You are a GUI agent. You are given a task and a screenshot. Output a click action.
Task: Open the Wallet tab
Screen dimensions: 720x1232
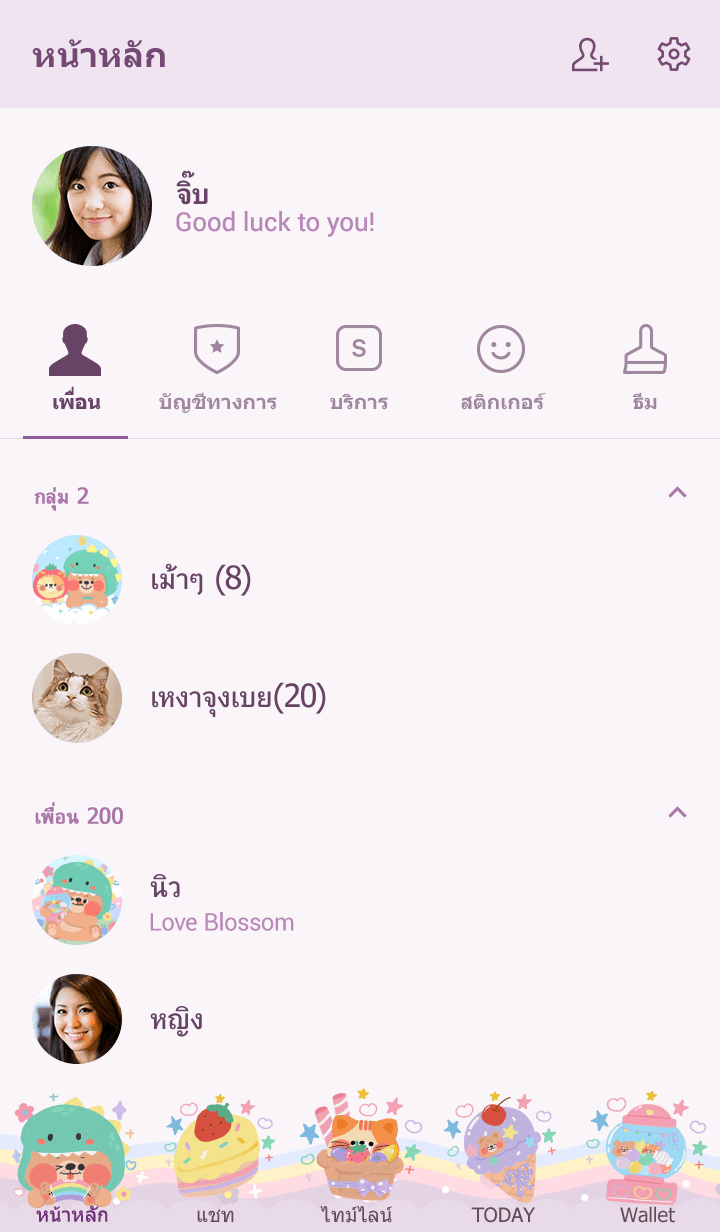click(647, 1160)
